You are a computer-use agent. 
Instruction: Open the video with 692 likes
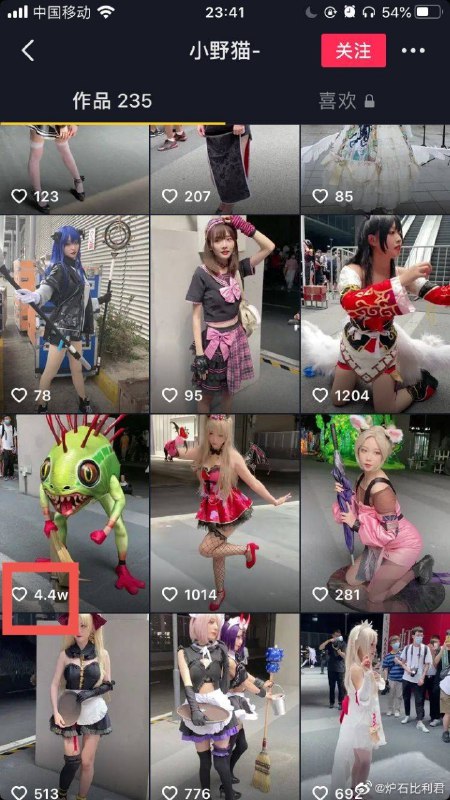[376, 707]
